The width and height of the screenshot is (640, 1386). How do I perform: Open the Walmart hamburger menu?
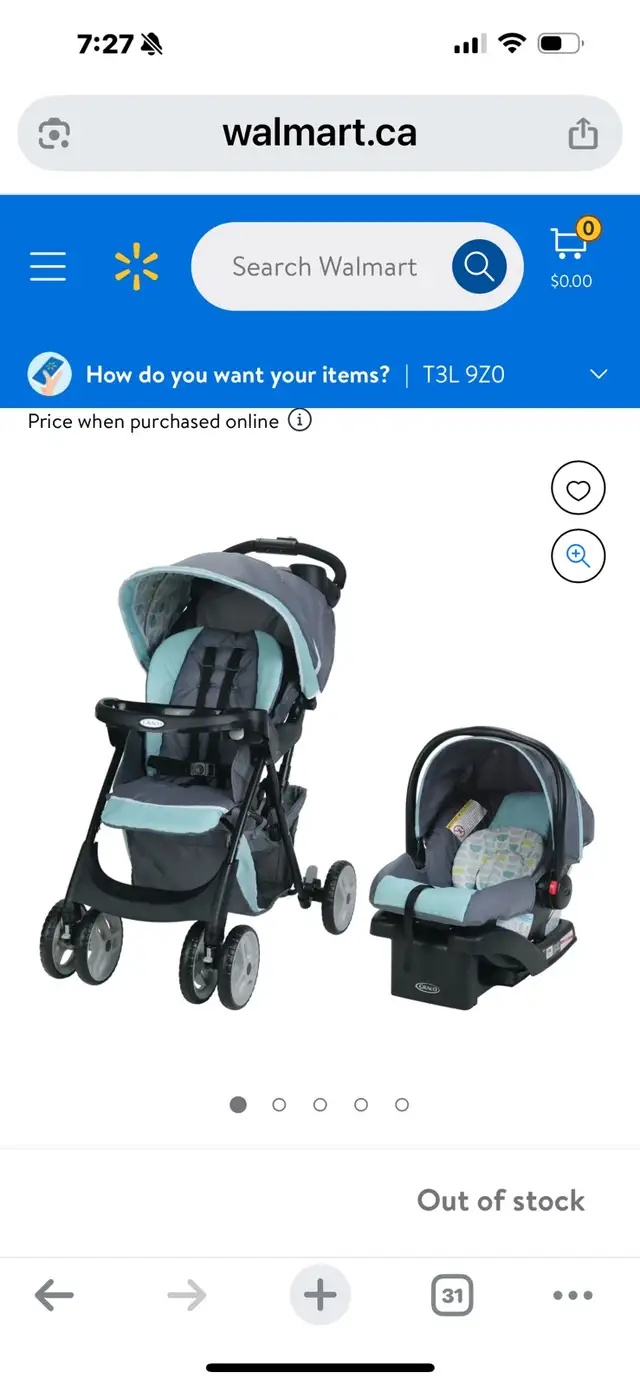pyautogui.click(x=48, y=266)
